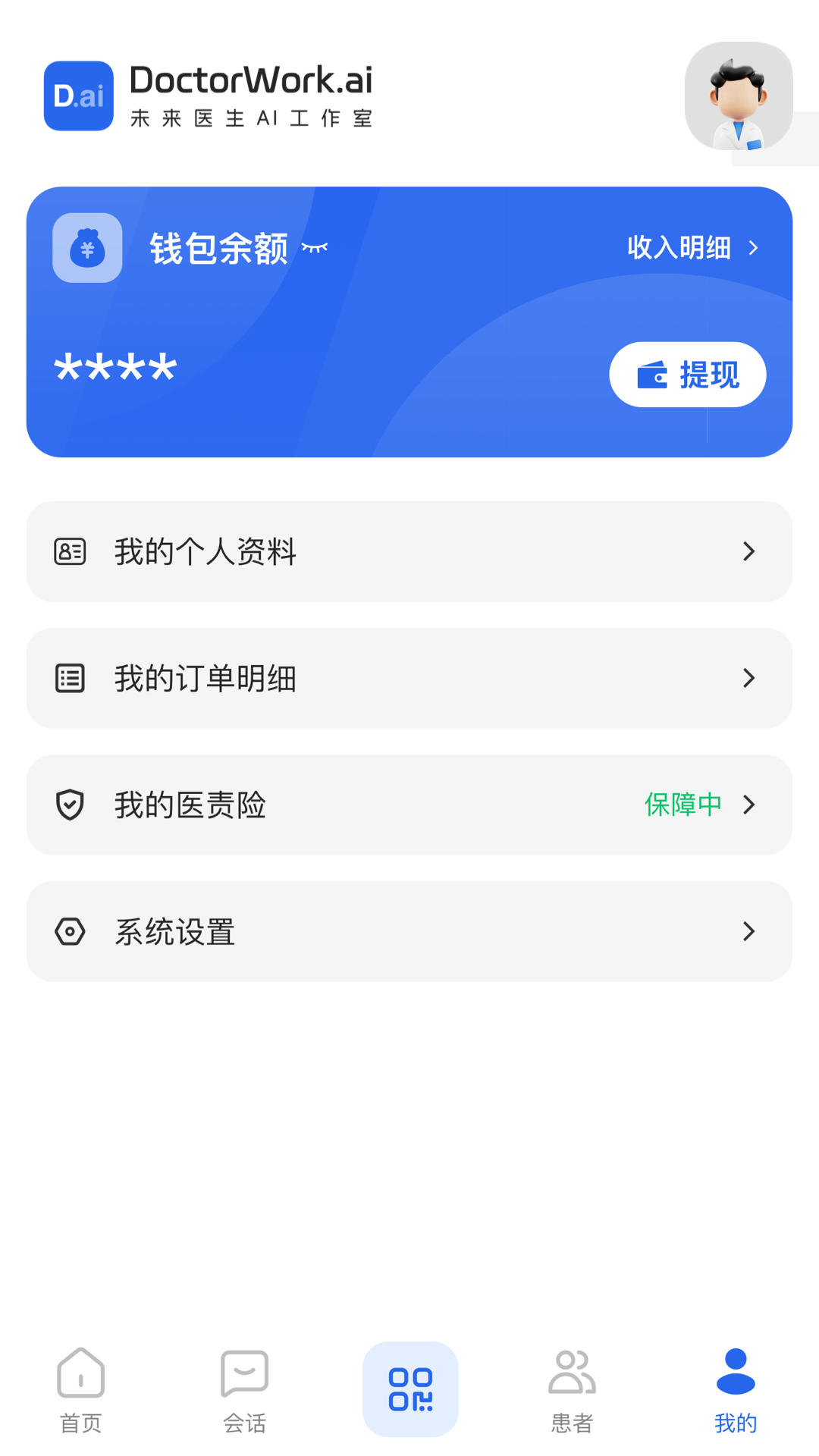Tap the shield icon beside 我的医责险
Screen dimensions: 819x1456
tap(70, 805)
